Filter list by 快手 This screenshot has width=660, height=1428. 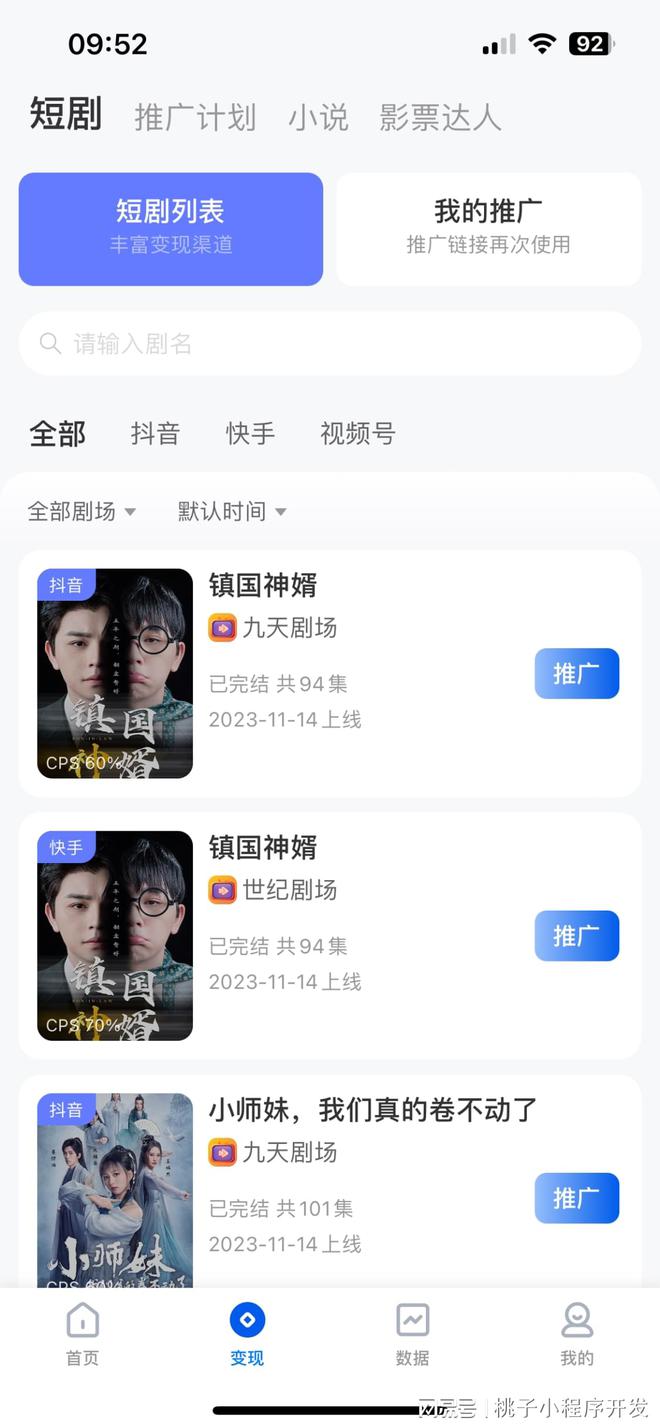[250, 433]
